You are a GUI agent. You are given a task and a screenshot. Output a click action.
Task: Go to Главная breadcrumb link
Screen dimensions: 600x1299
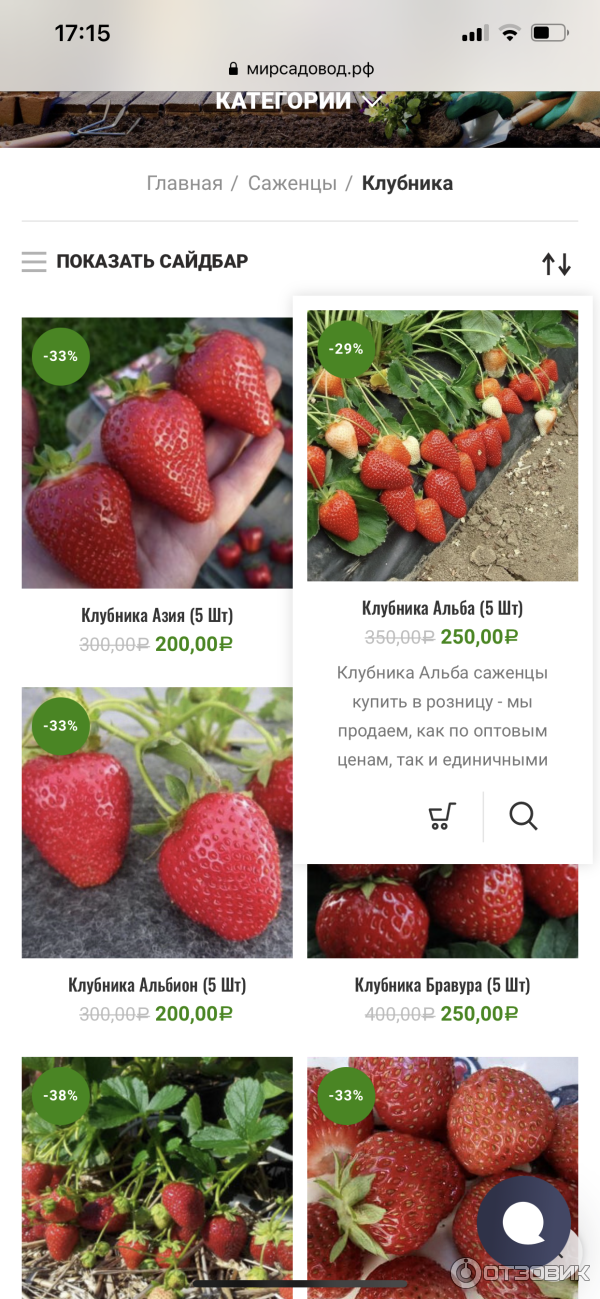point(184,183)
